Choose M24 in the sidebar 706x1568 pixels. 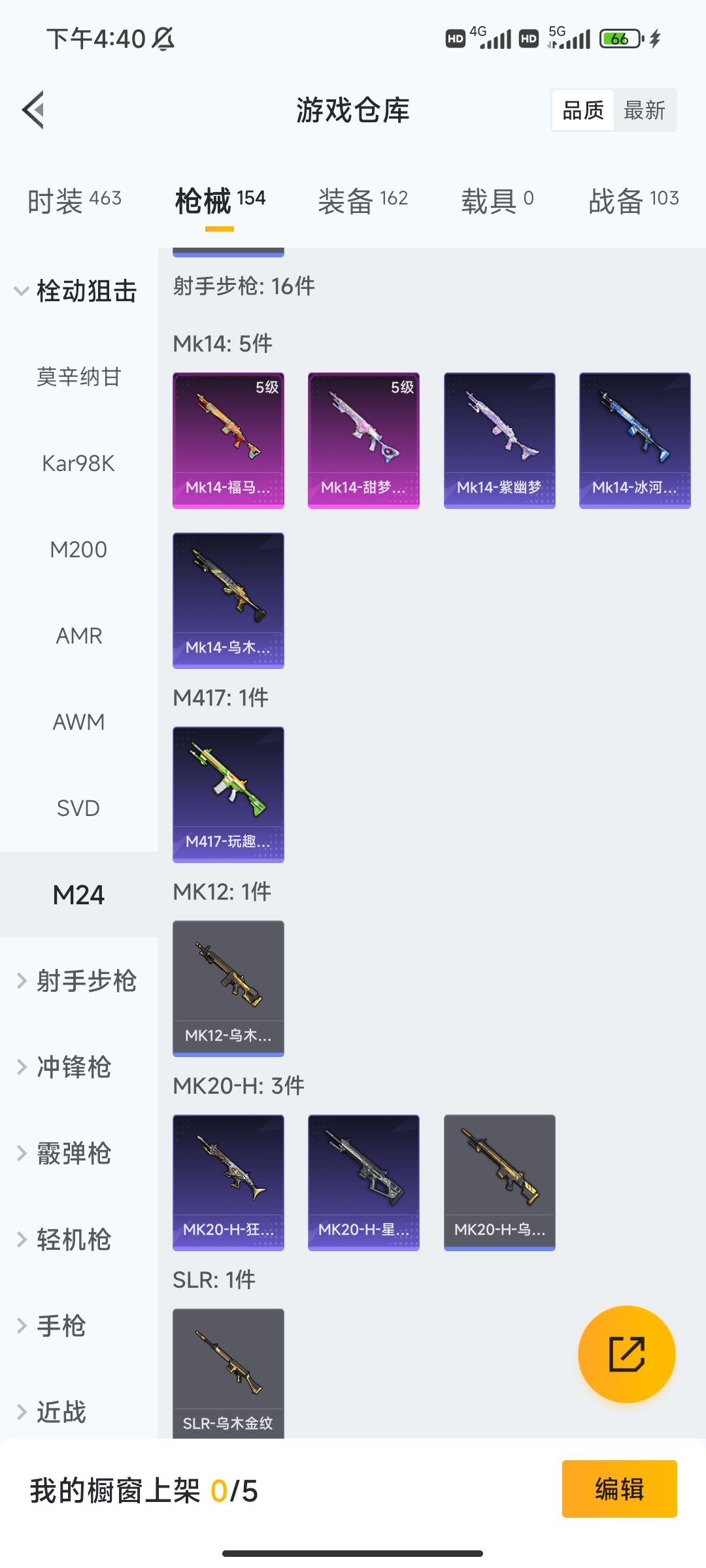[78, 894]
